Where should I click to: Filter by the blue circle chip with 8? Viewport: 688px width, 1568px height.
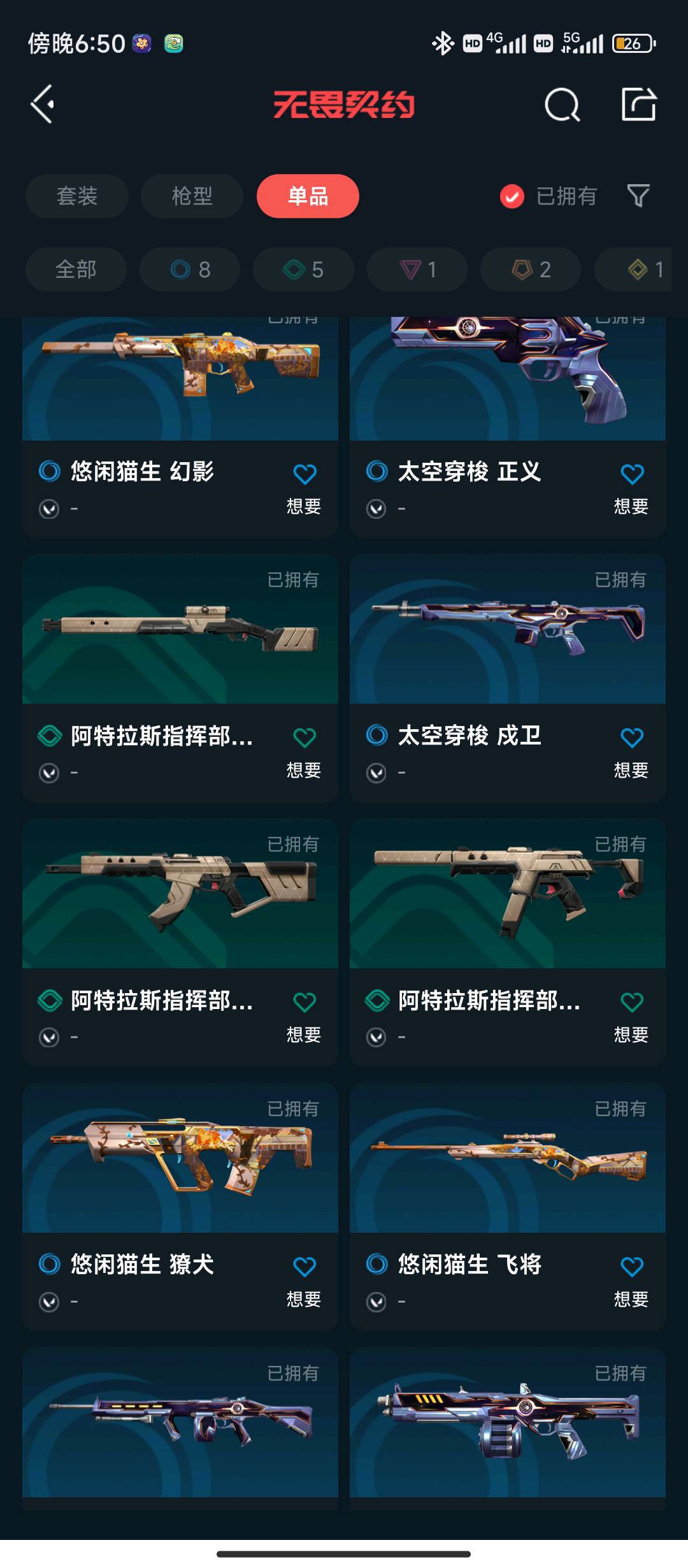[190, 270]
